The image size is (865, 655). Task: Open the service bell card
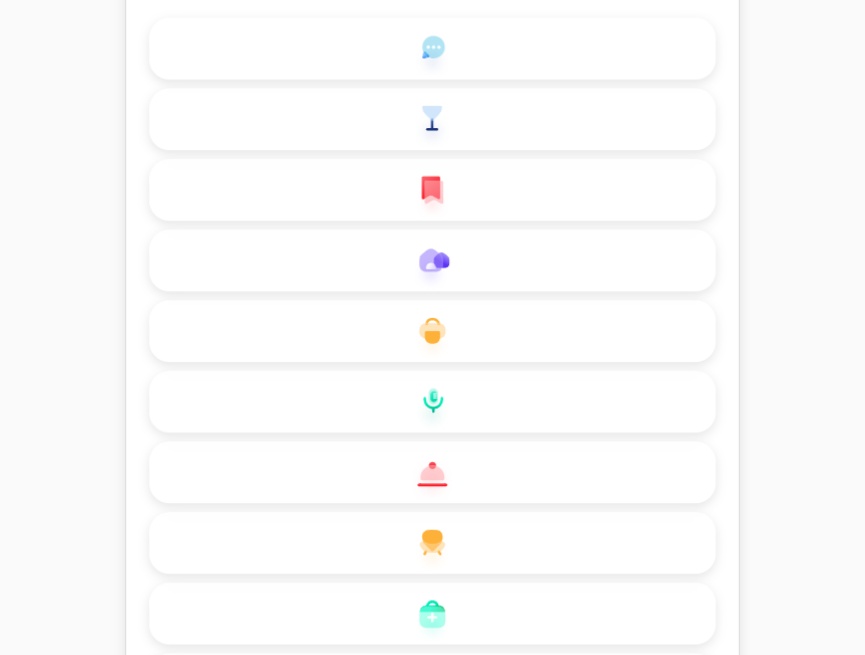click(x=432, y=473)
